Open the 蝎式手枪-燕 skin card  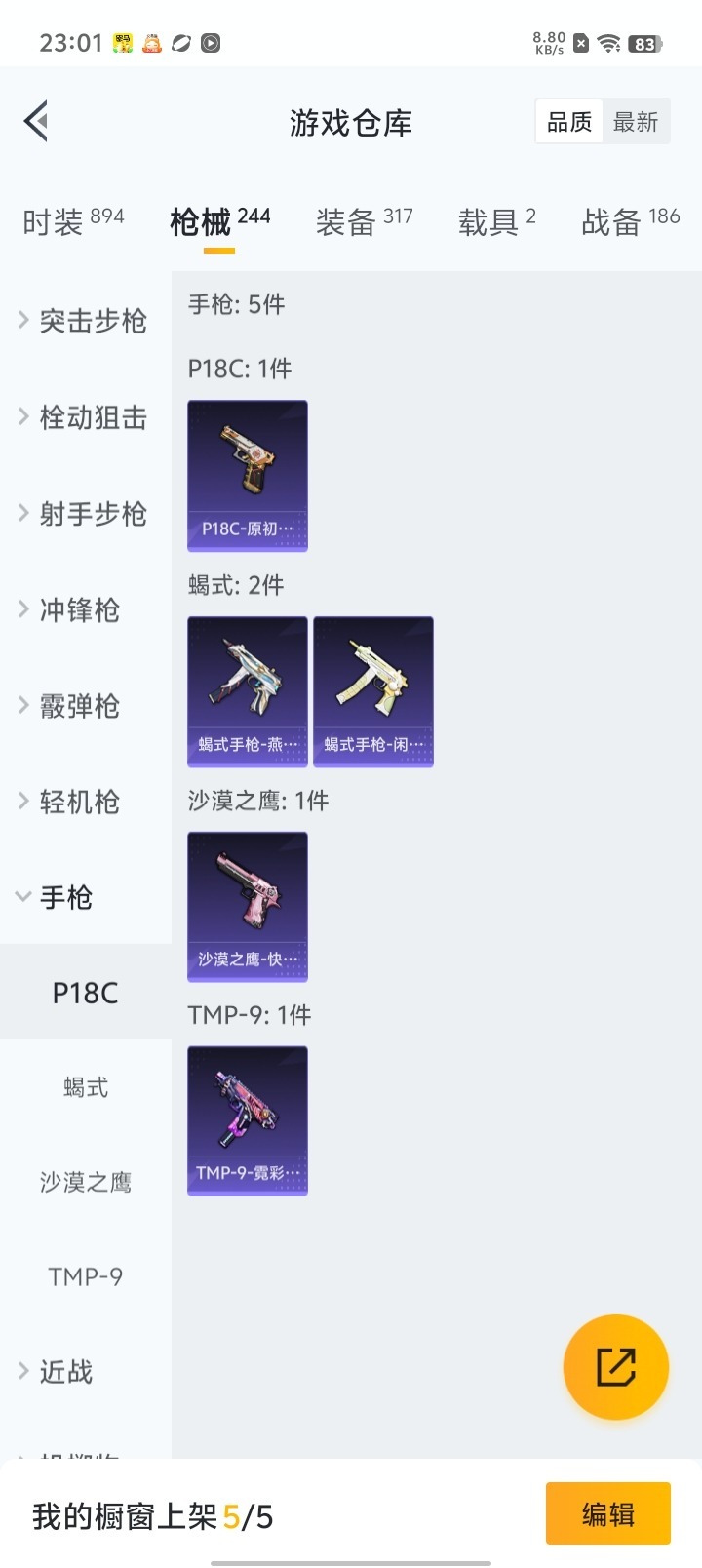click(x=248, y=691)
